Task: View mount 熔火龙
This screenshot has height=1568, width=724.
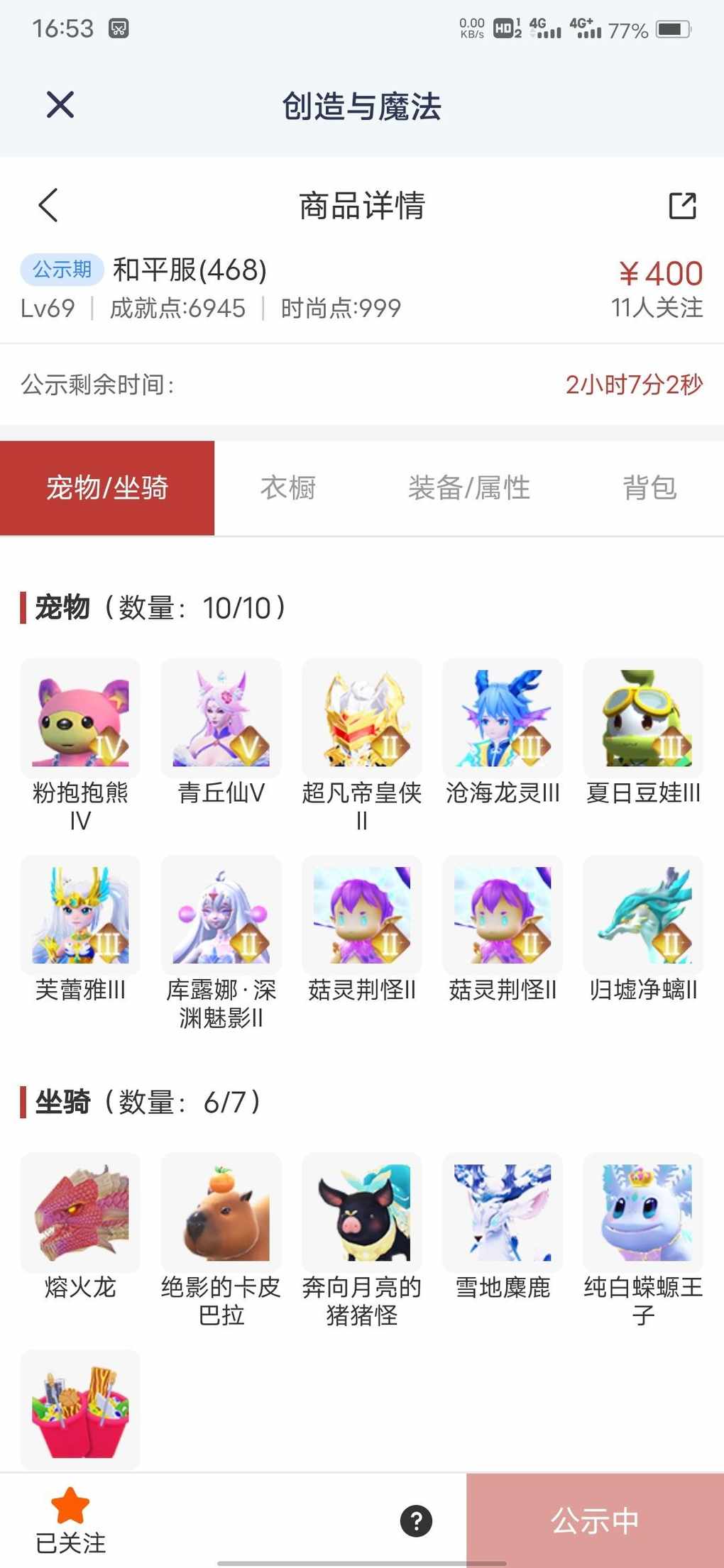Action: click(x=80, y=1212)
